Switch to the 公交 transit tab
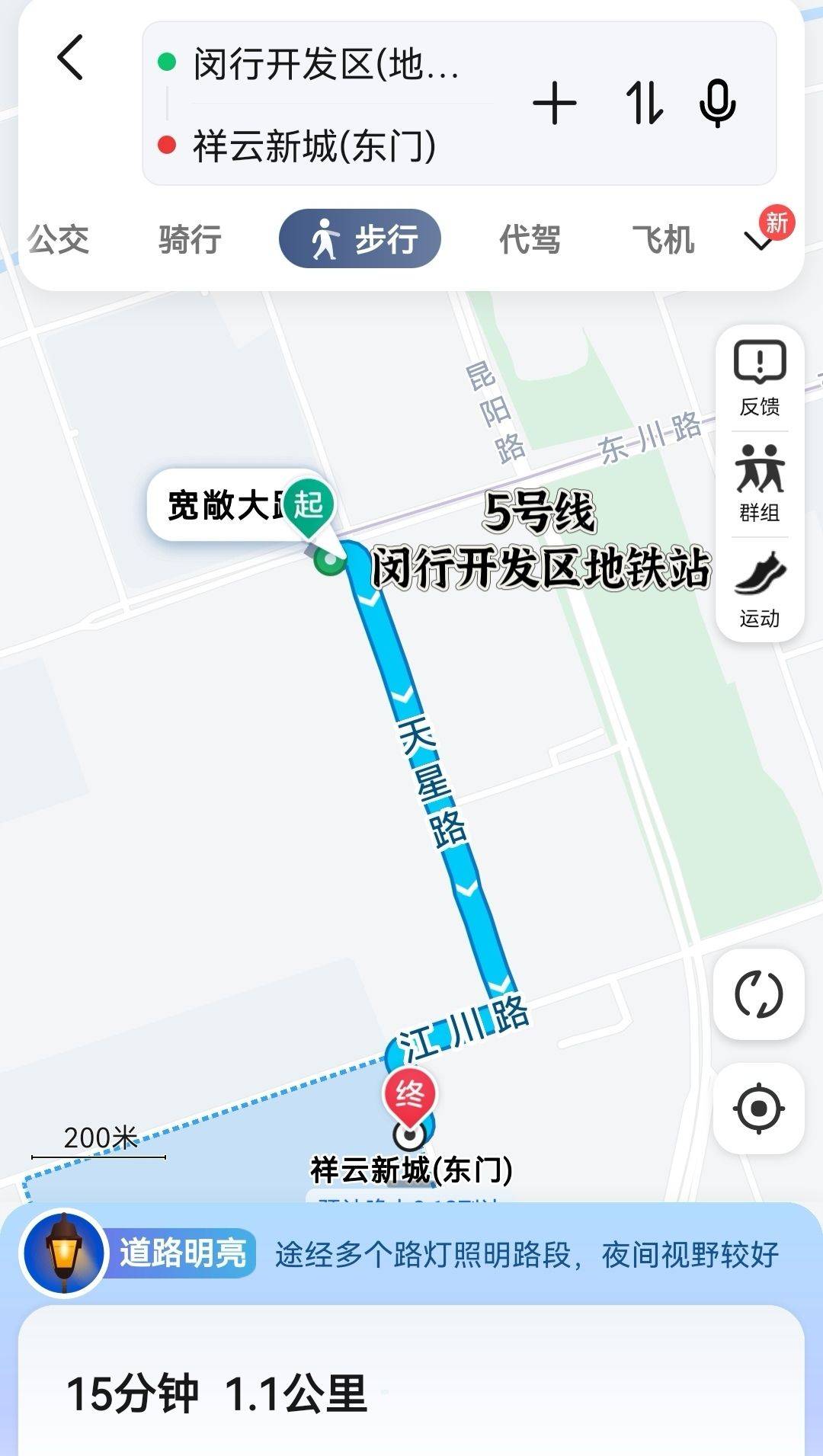 [59, 239]
